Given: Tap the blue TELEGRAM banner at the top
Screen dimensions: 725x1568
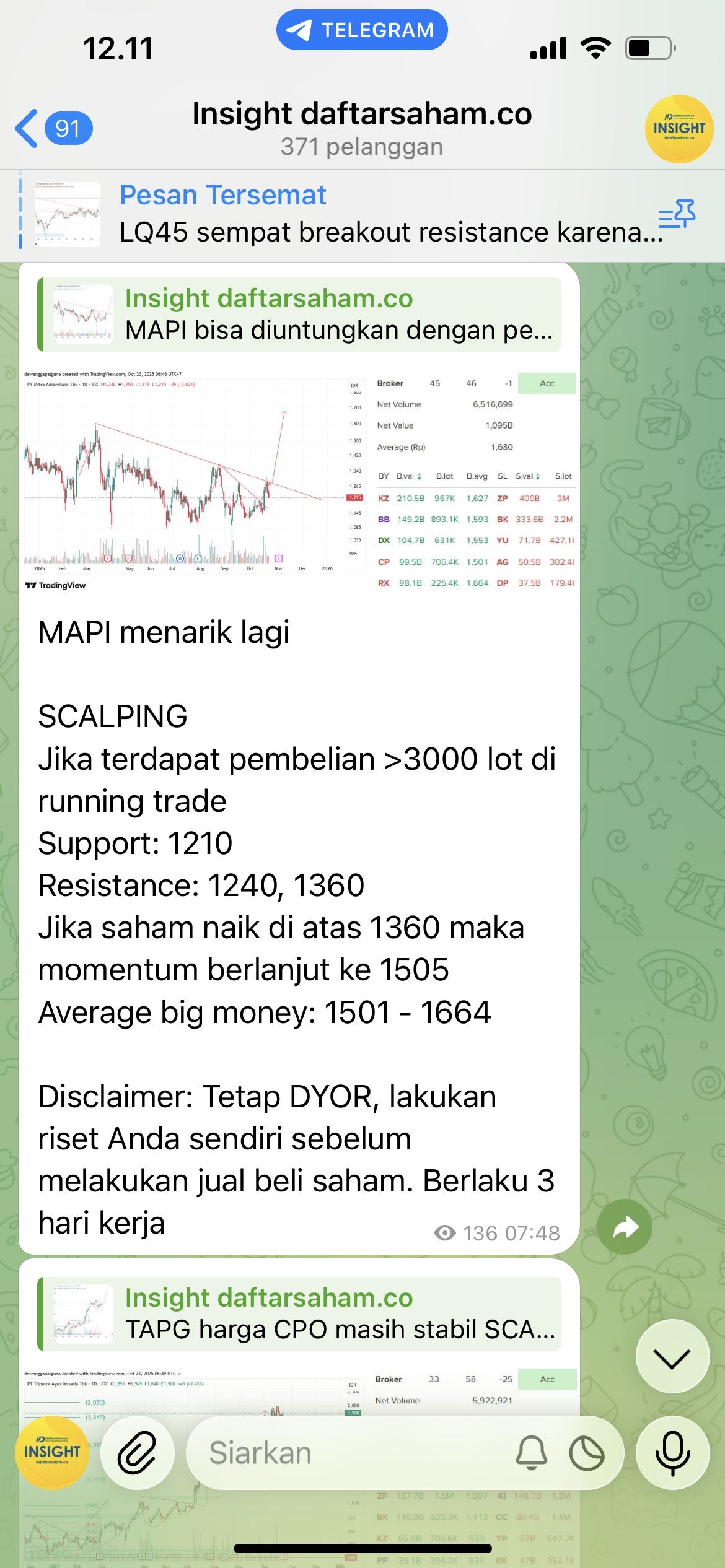Looking at the screenshot, I should 361,28.
